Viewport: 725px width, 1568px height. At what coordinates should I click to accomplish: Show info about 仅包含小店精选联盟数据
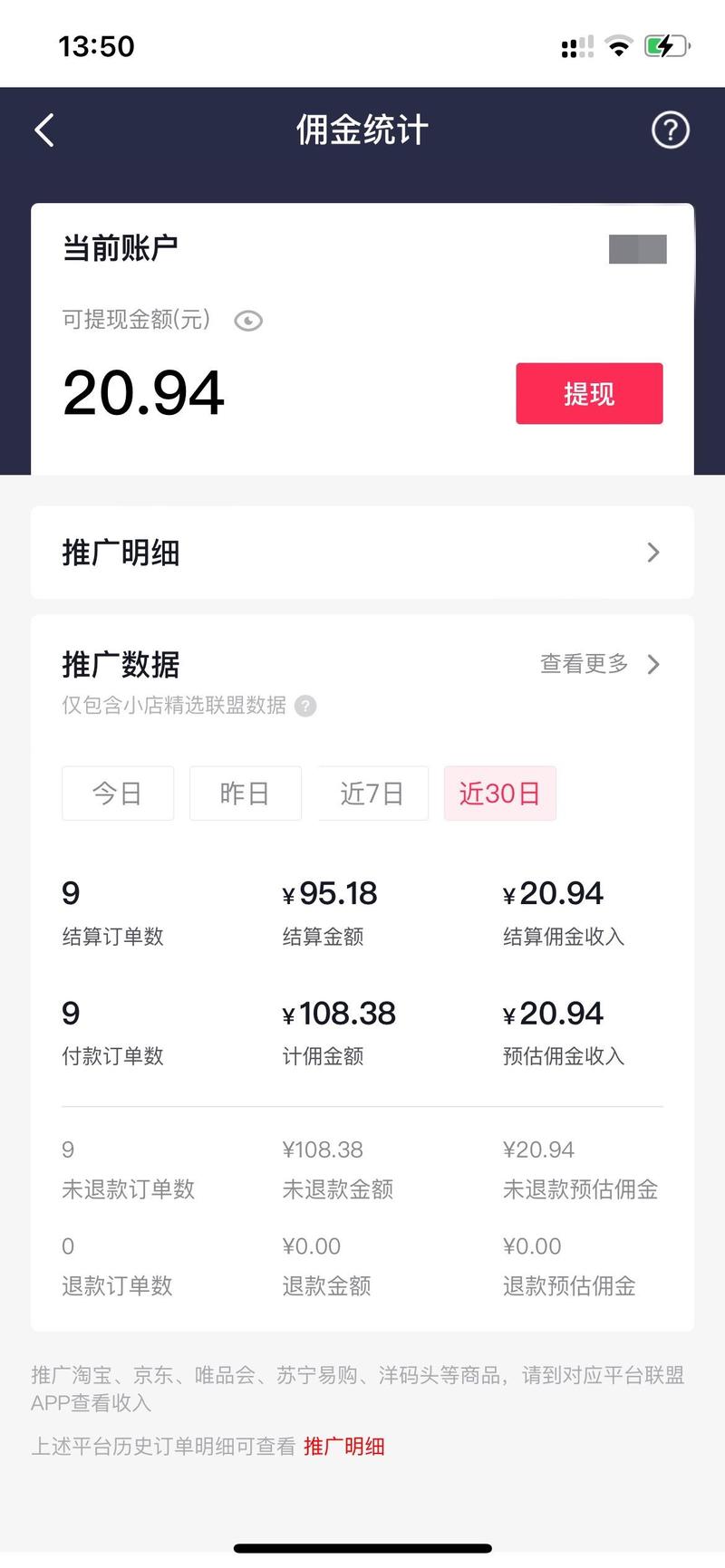coord(306,706)
